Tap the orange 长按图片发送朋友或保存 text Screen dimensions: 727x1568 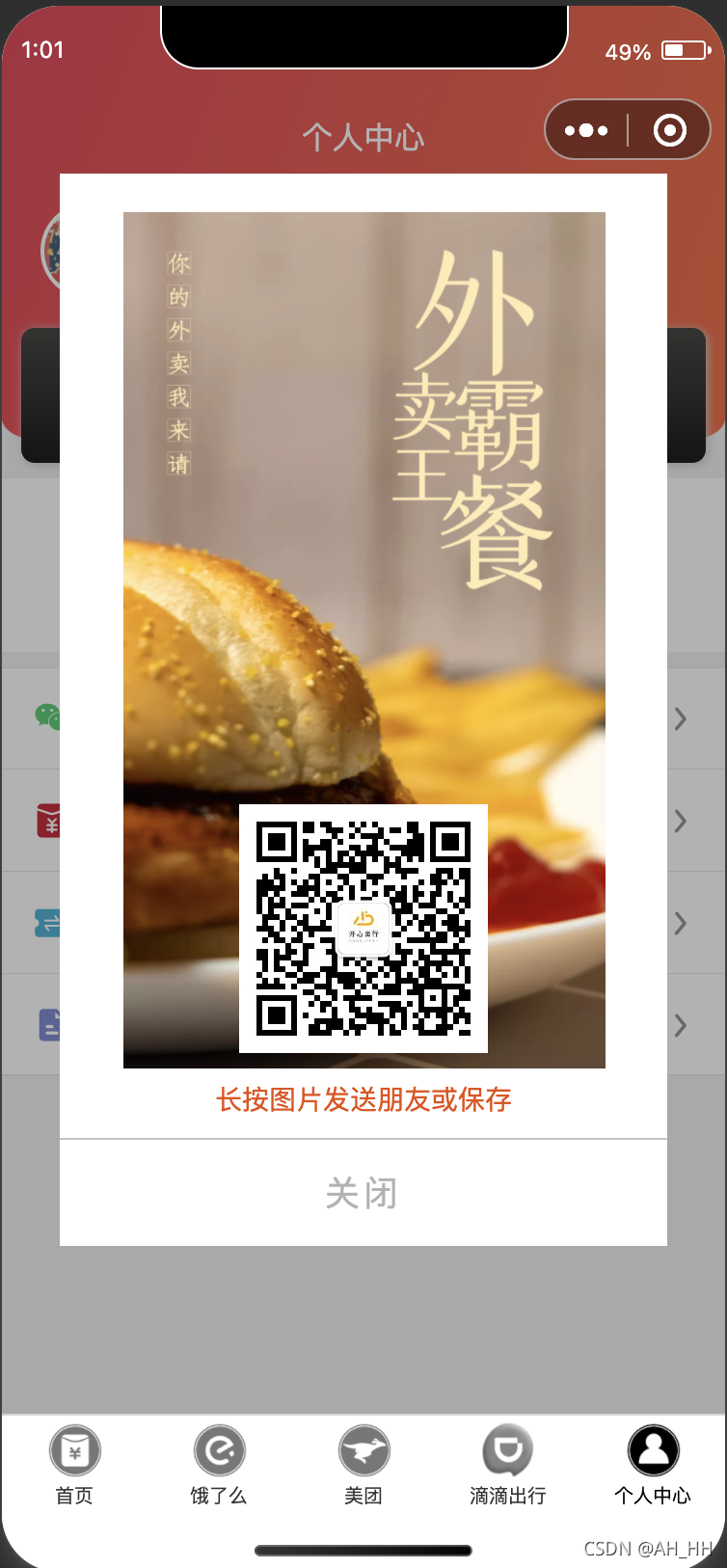(x=363, y=1099)
